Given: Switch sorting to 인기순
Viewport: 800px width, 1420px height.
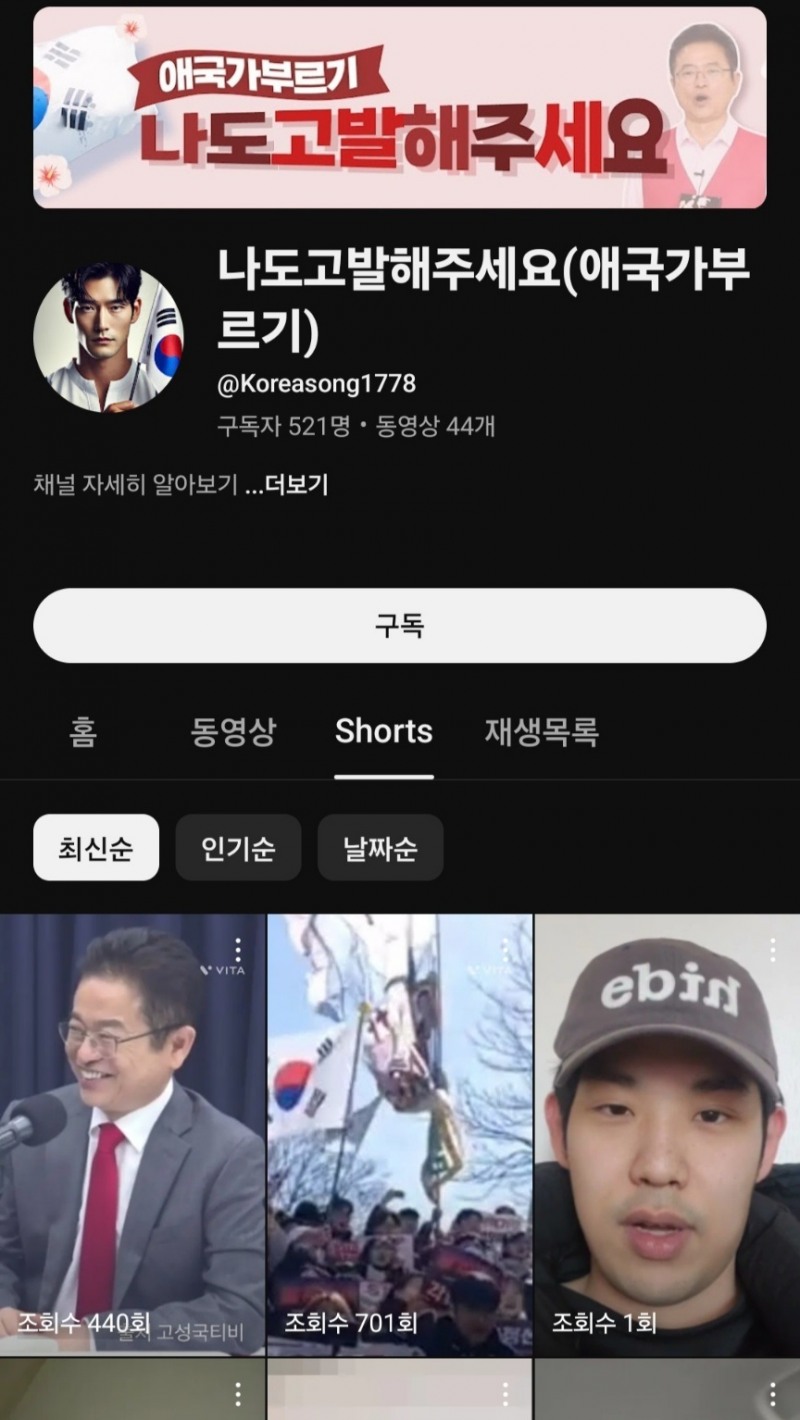Looking at the screenshot, I should [x=238, y=847].
